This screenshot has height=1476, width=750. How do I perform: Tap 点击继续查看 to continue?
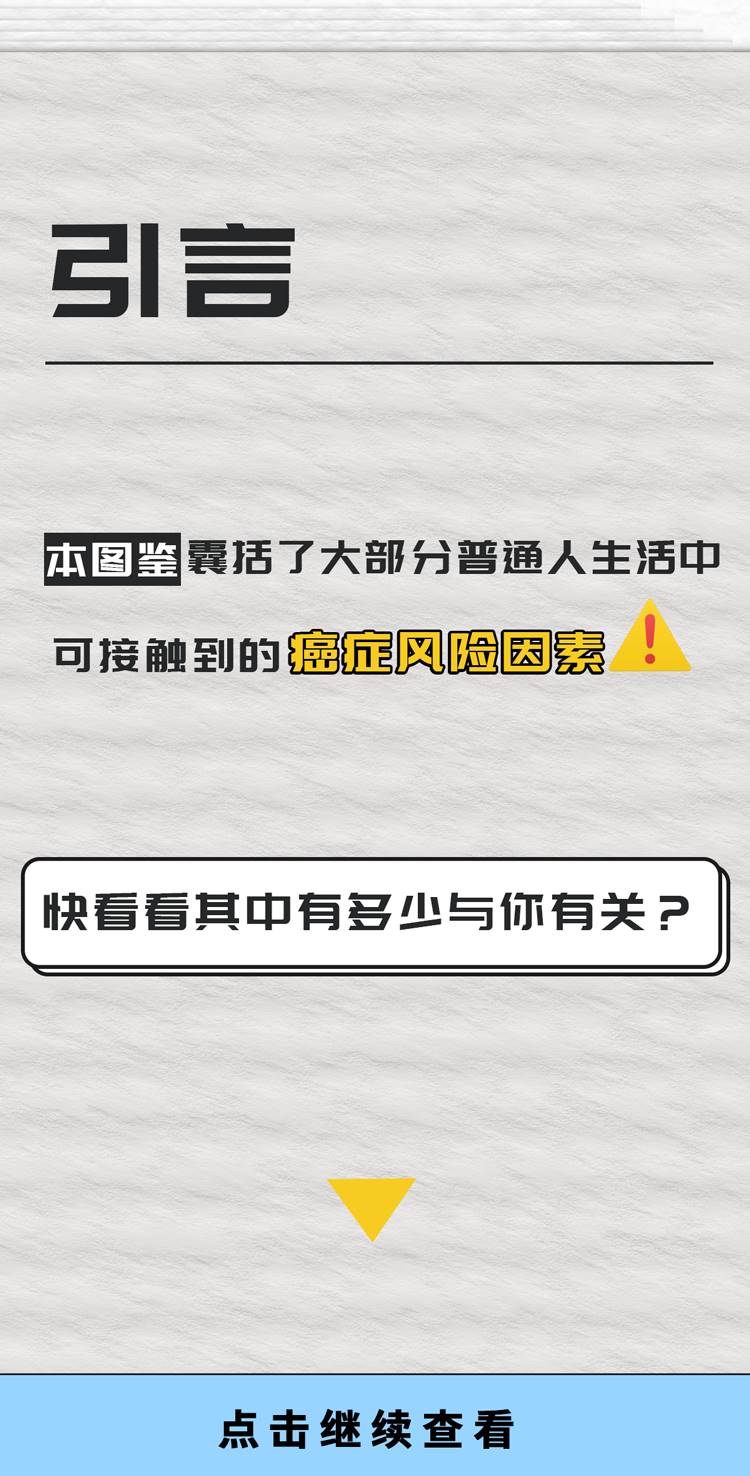(x=366, y=1427)
